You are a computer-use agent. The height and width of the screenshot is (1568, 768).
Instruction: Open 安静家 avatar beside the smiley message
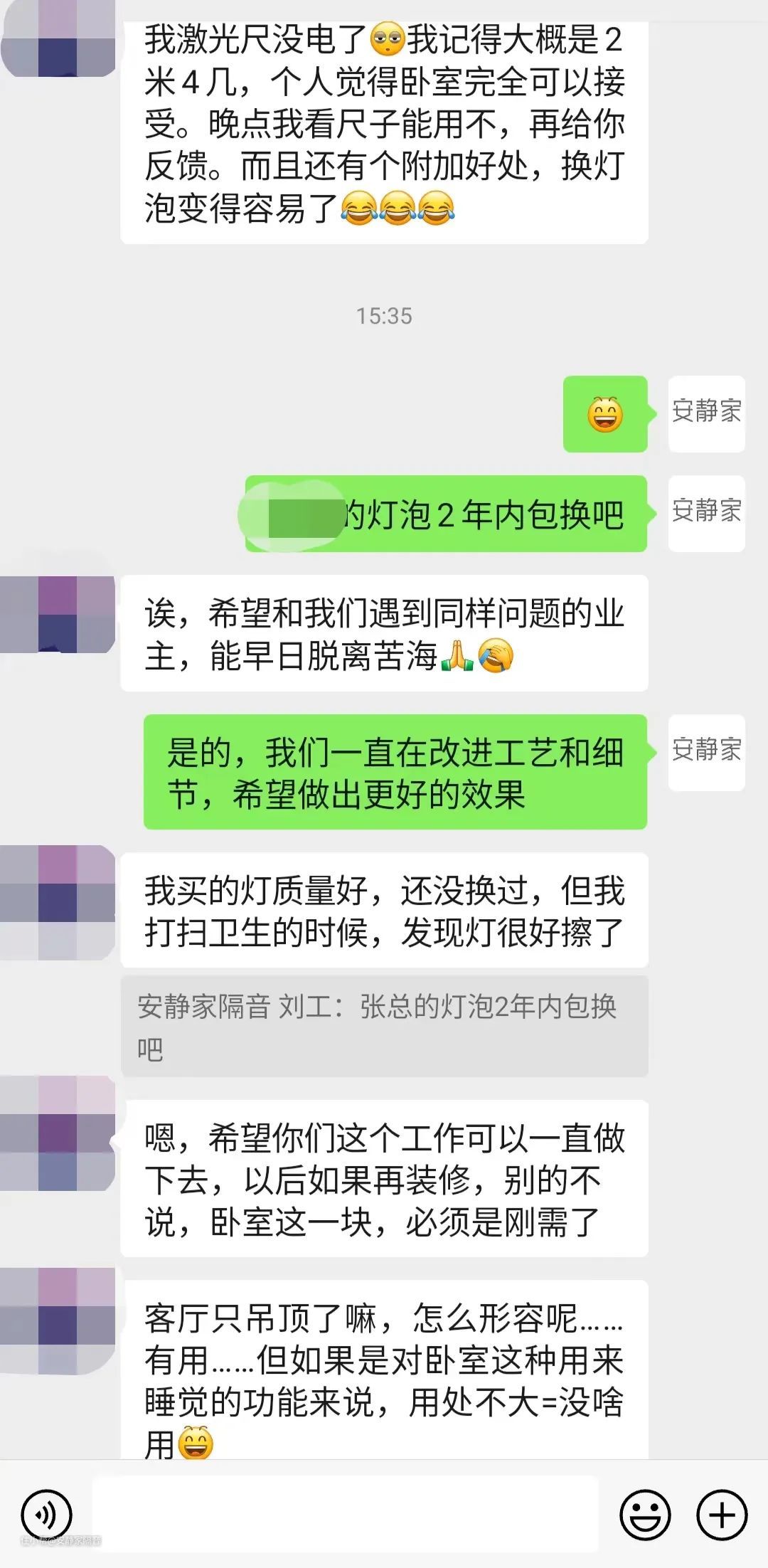(706, 413)
